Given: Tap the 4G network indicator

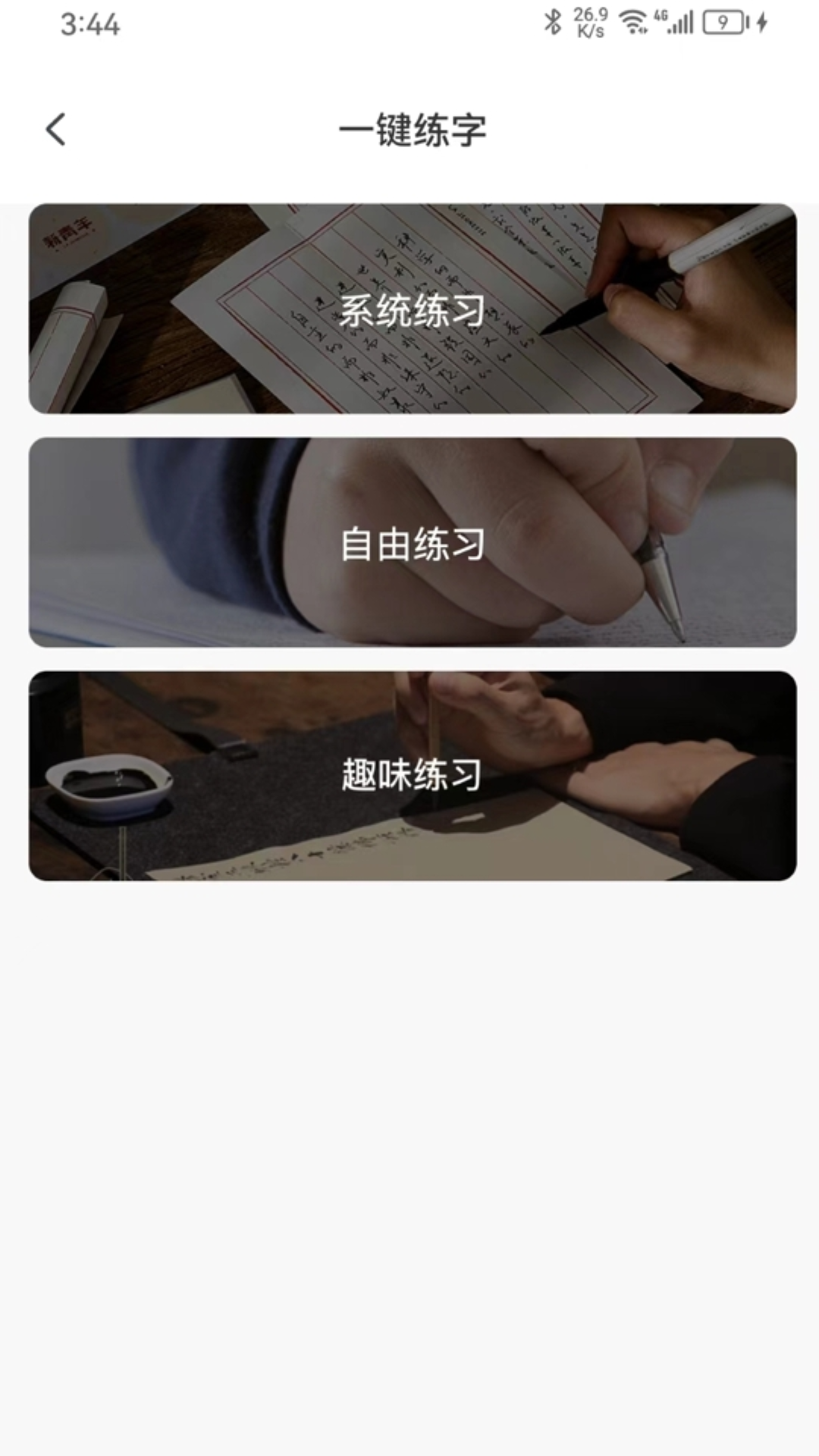Looking at the screenshot, I should pyautogui.click(x=663, y=15).
